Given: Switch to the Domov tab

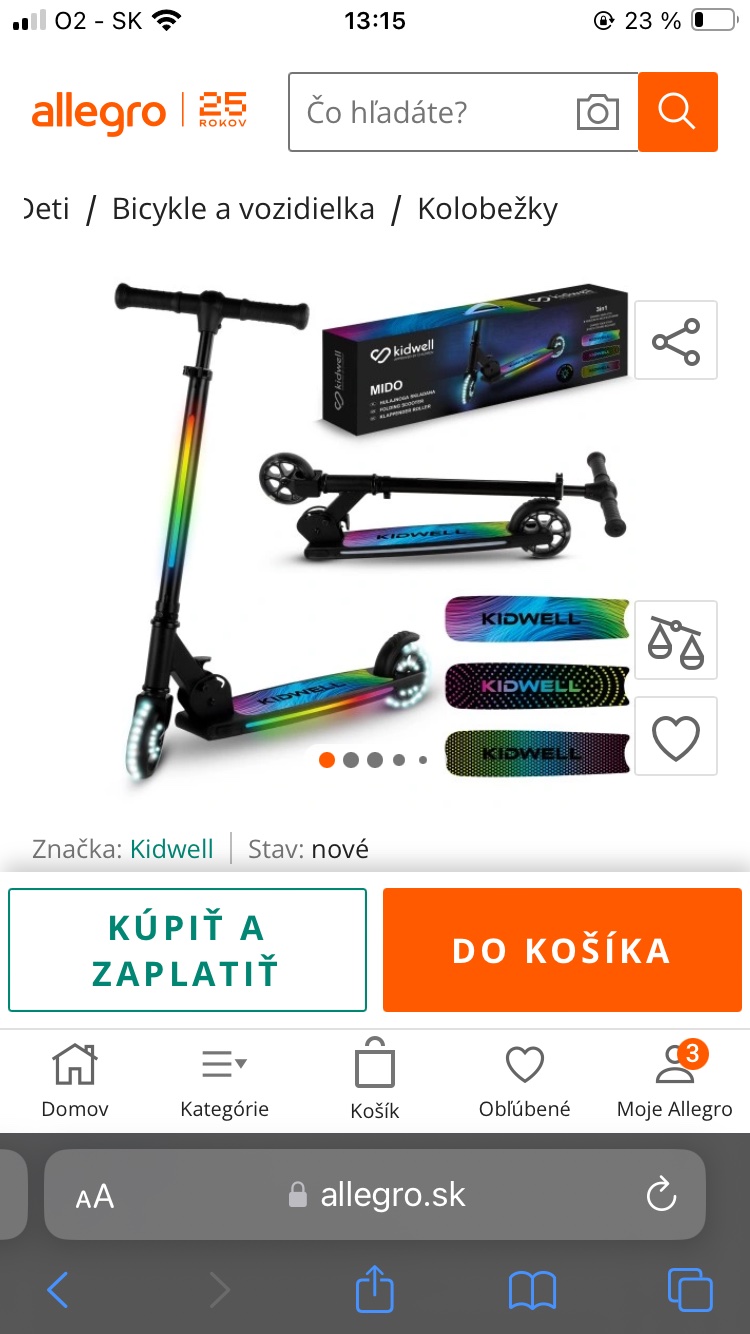Looking at the screenshot, I should 75,1080.
